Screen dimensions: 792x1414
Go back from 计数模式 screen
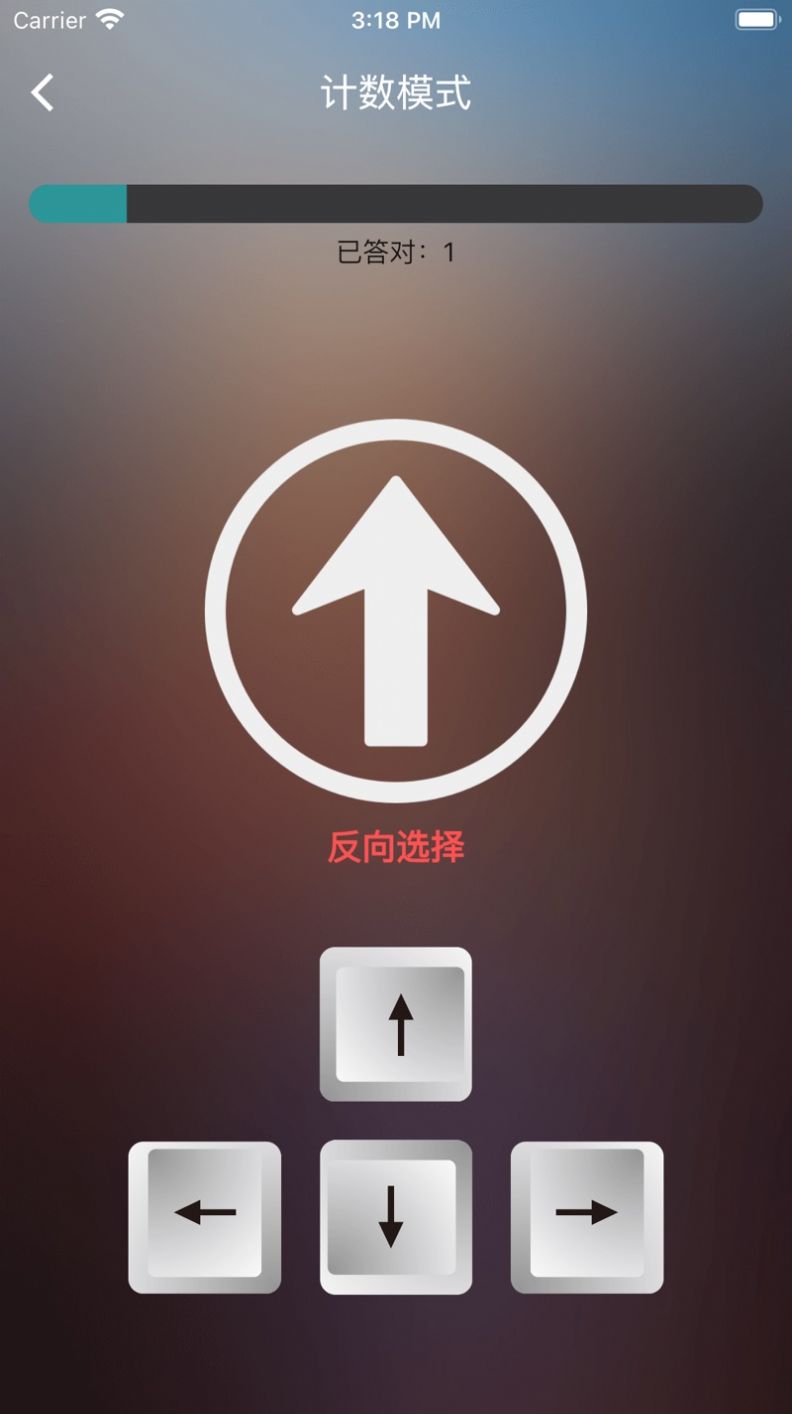click(x=42, y=93)
